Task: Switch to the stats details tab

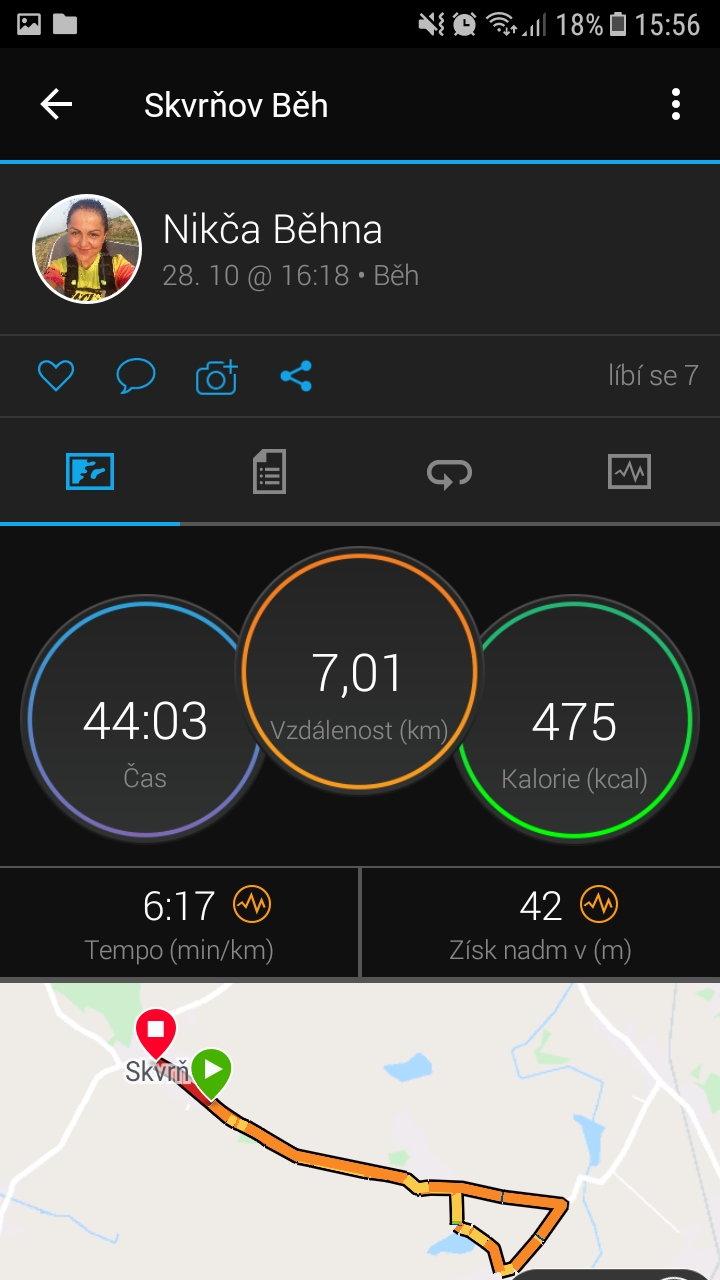Action: 269,471
